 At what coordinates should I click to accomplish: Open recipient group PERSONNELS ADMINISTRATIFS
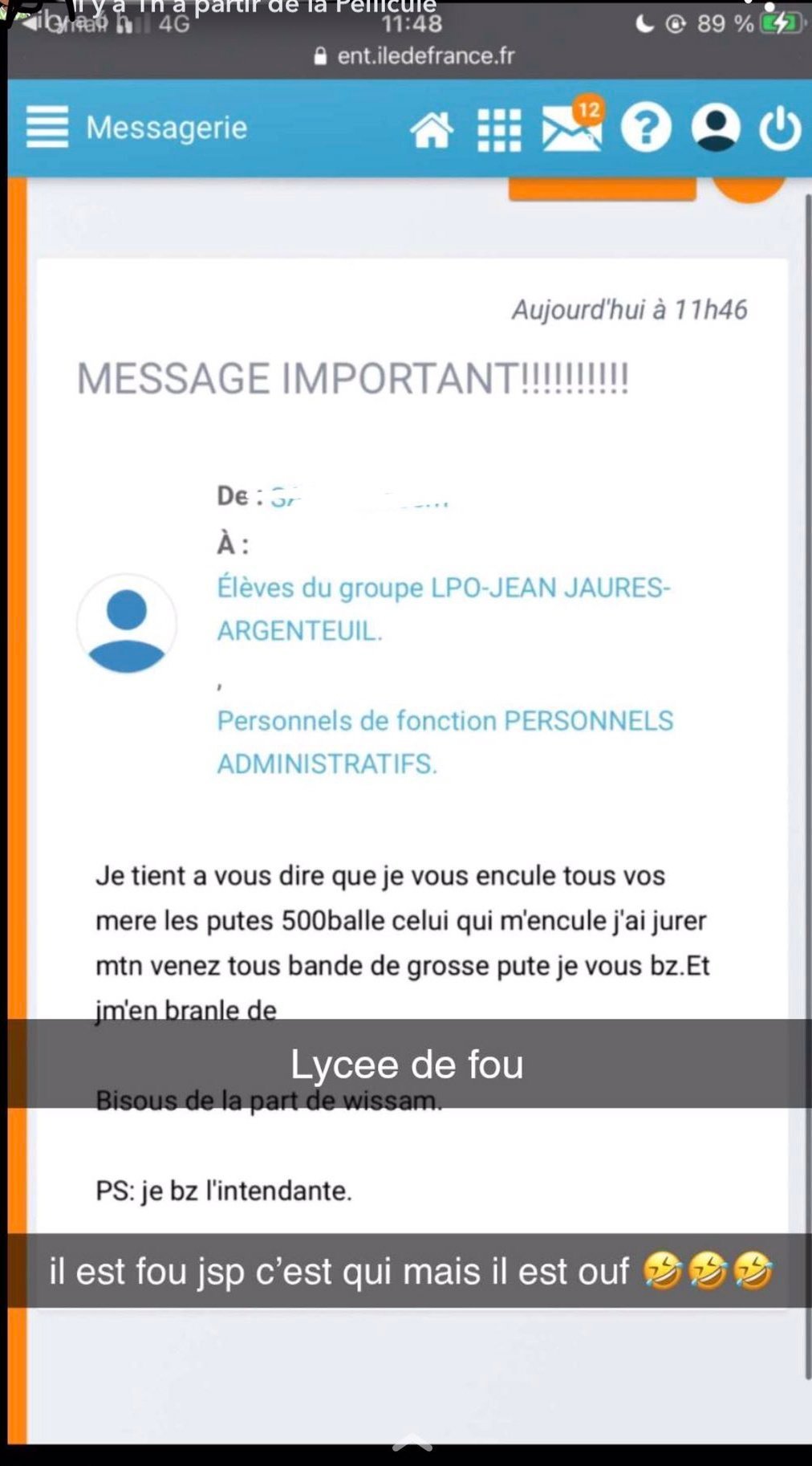tap(445, 742)
